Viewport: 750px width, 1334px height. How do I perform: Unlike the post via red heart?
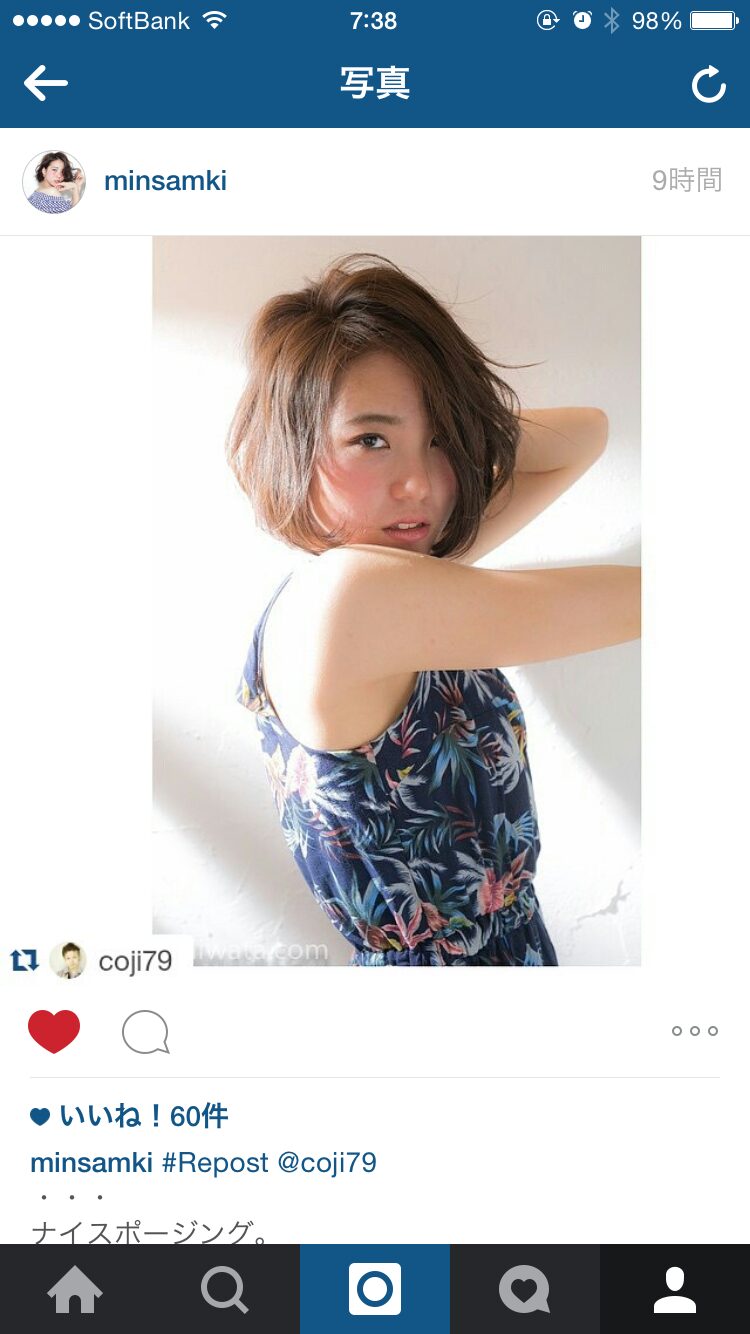coord(54,1031)
